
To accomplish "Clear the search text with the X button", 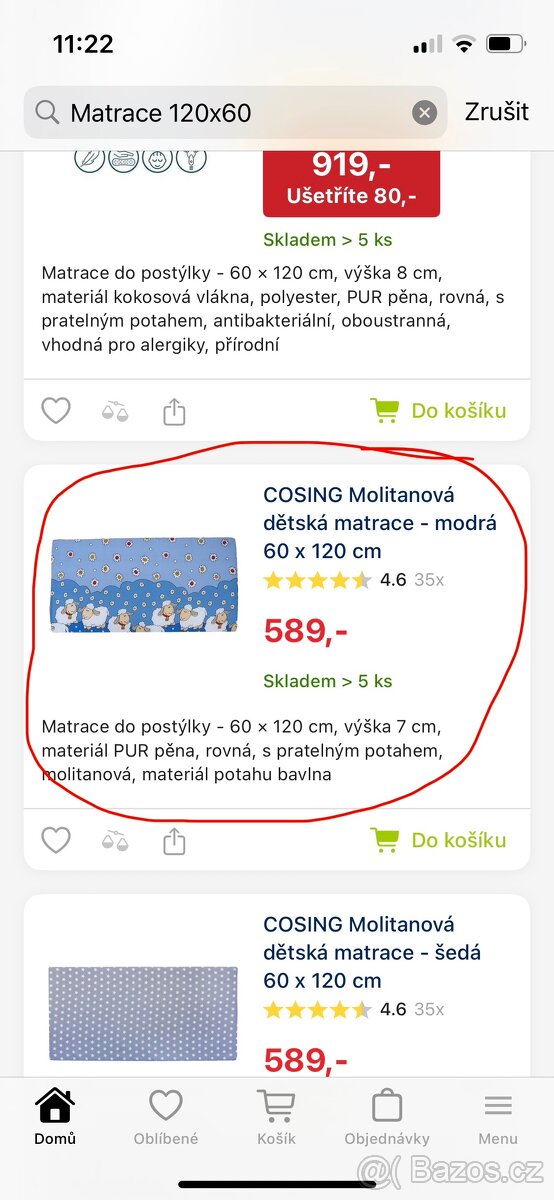I will pos(425,113).
